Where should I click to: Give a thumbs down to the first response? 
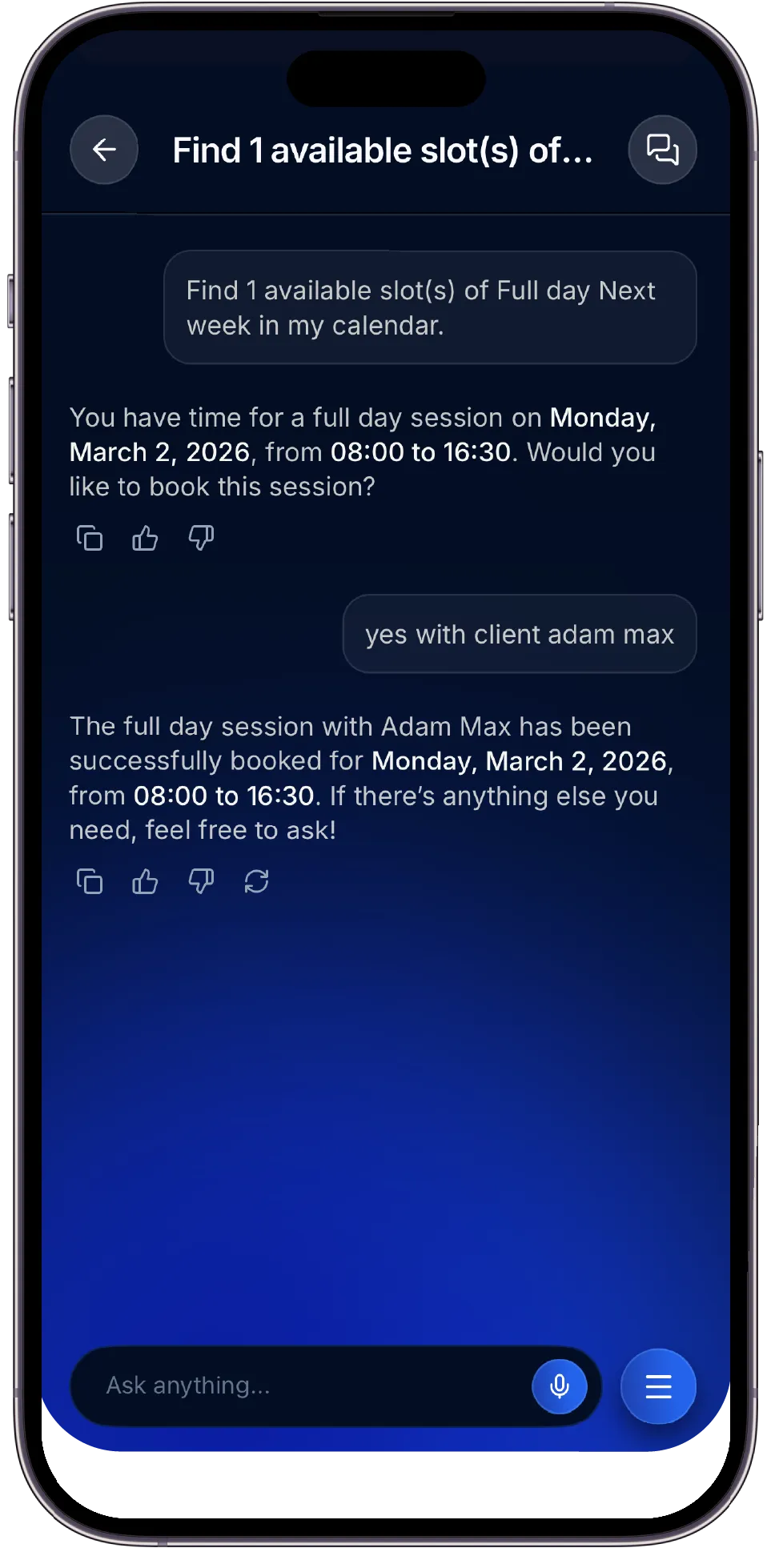[x=200, y=538]
